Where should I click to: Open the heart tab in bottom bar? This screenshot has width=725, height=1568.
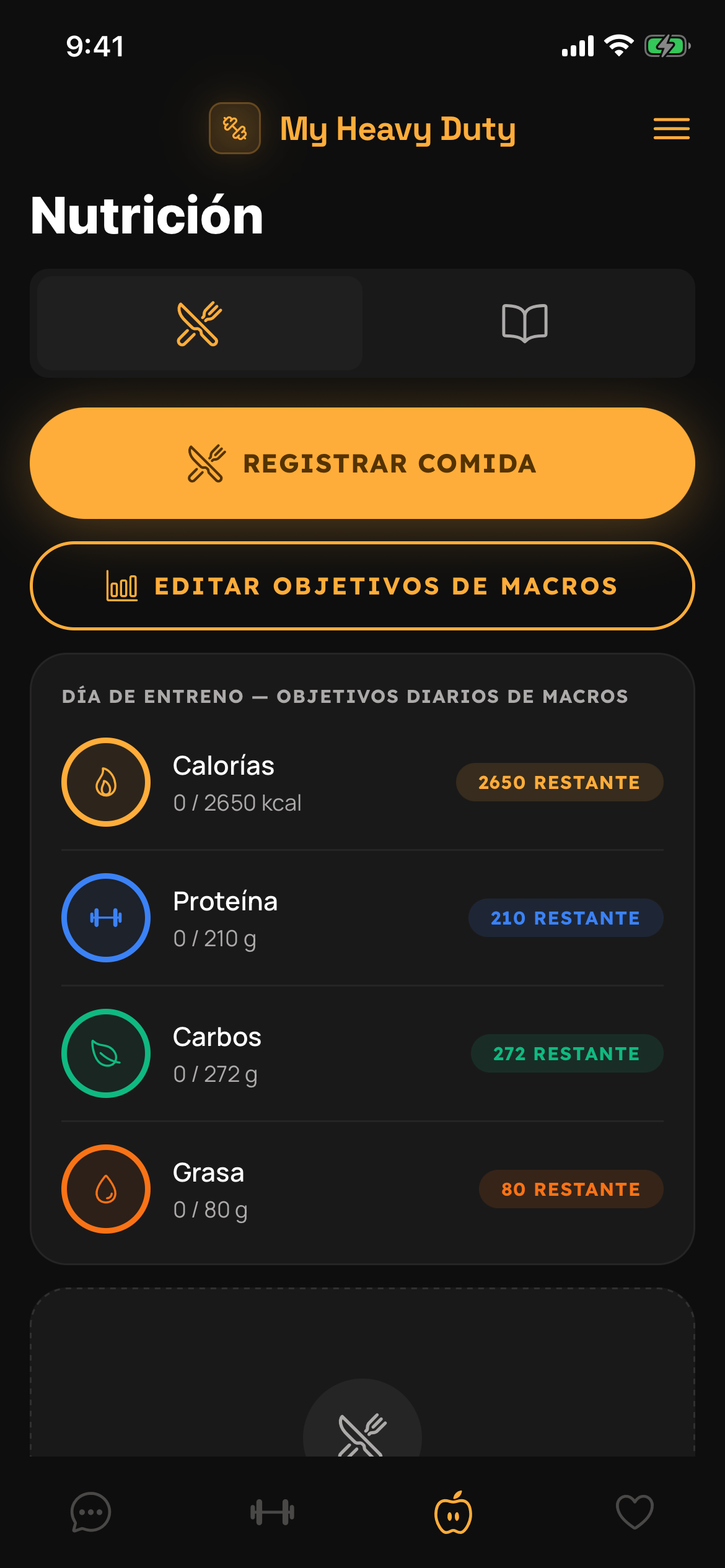635,1512
